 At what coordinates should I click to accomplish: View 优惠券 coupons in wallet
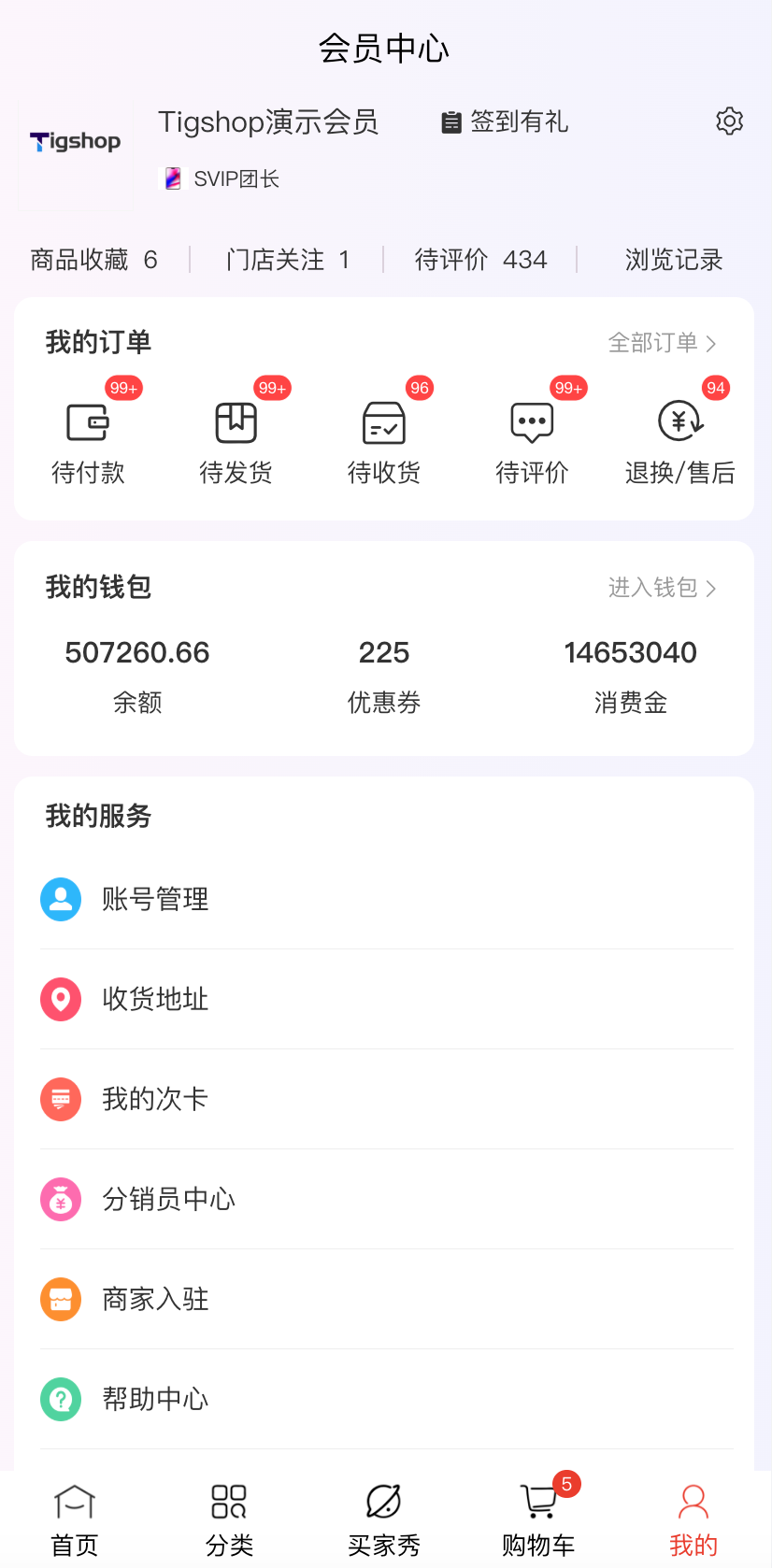click(384, 675)
